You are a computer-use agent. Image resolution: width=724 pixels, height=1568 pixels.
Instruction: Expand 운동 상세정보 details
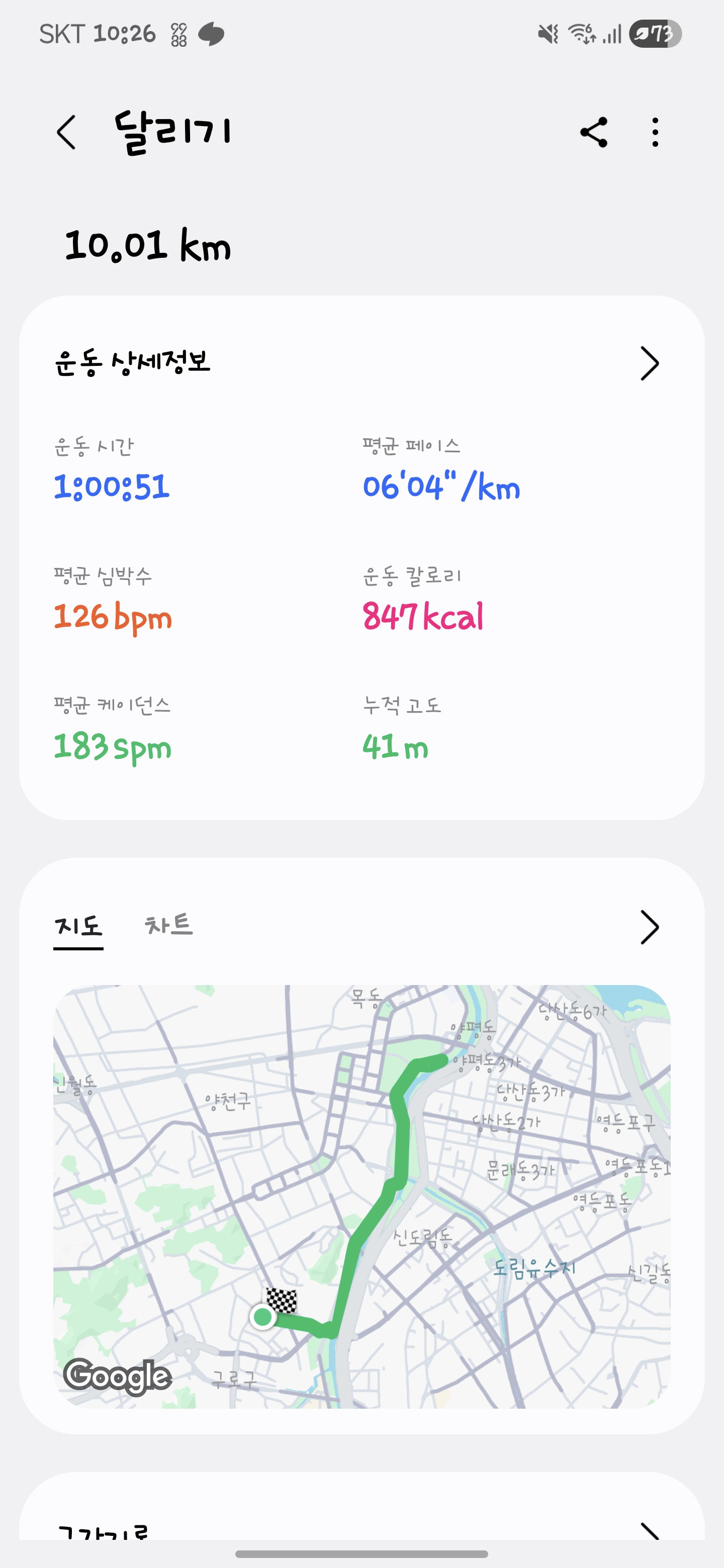(x=649, y=363)
